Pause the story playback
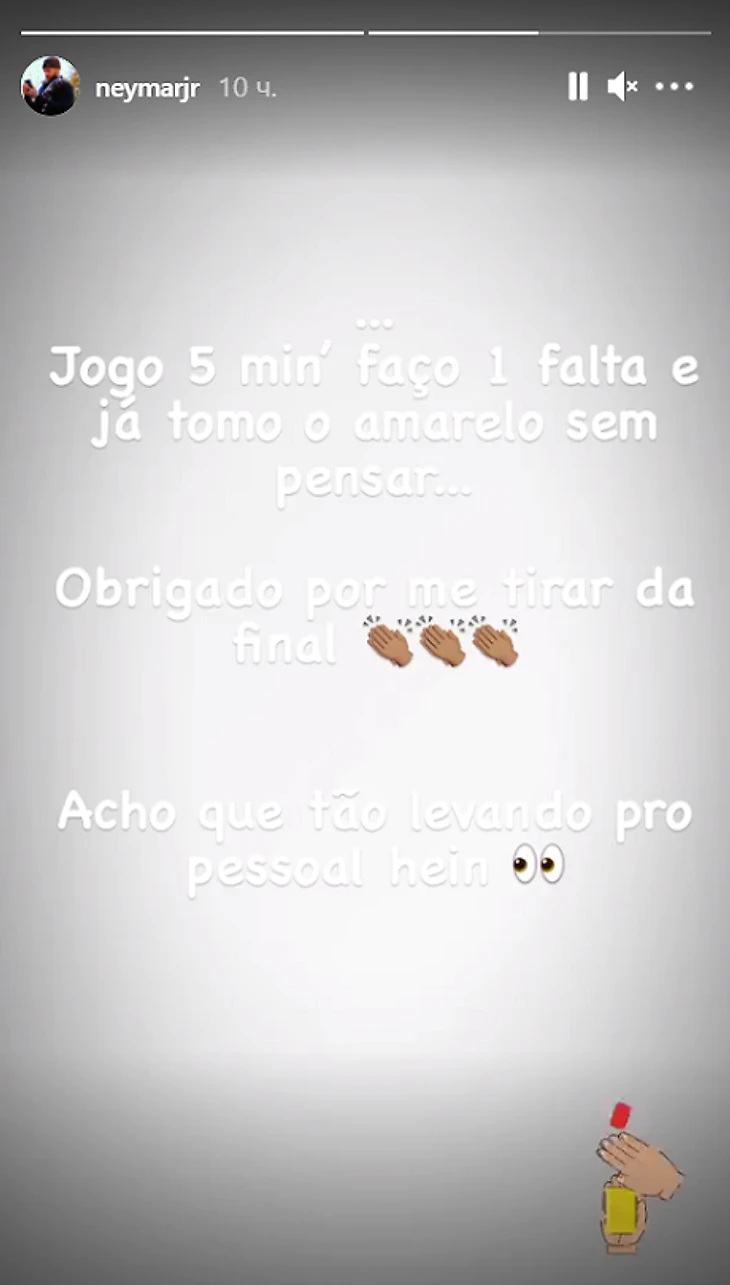 coord(578,87)
